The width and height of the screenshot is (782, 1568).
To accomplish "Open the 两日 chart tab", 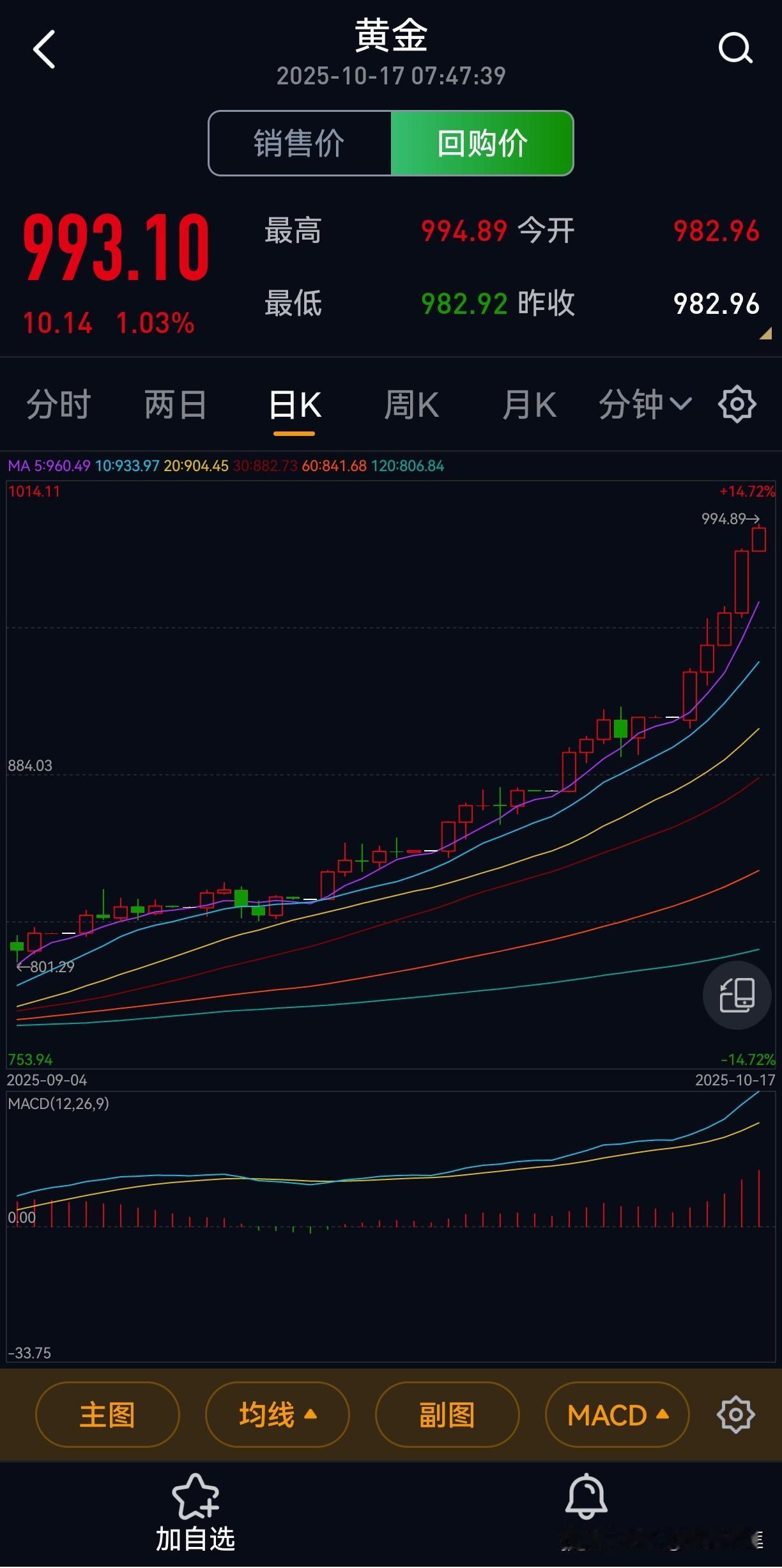I will click(176, 405).
